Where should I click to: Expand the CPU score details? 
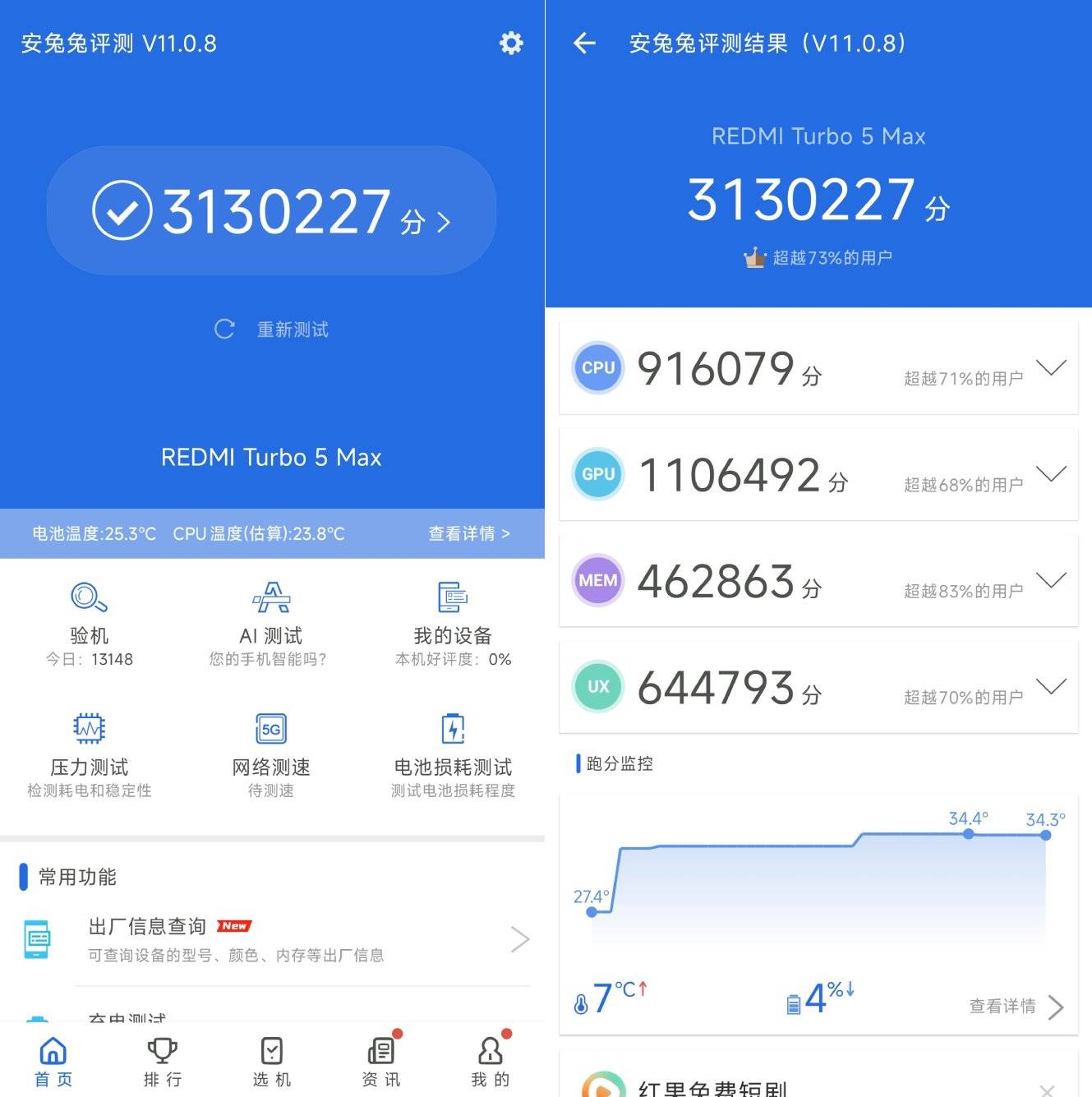(x=1051, y=367)
